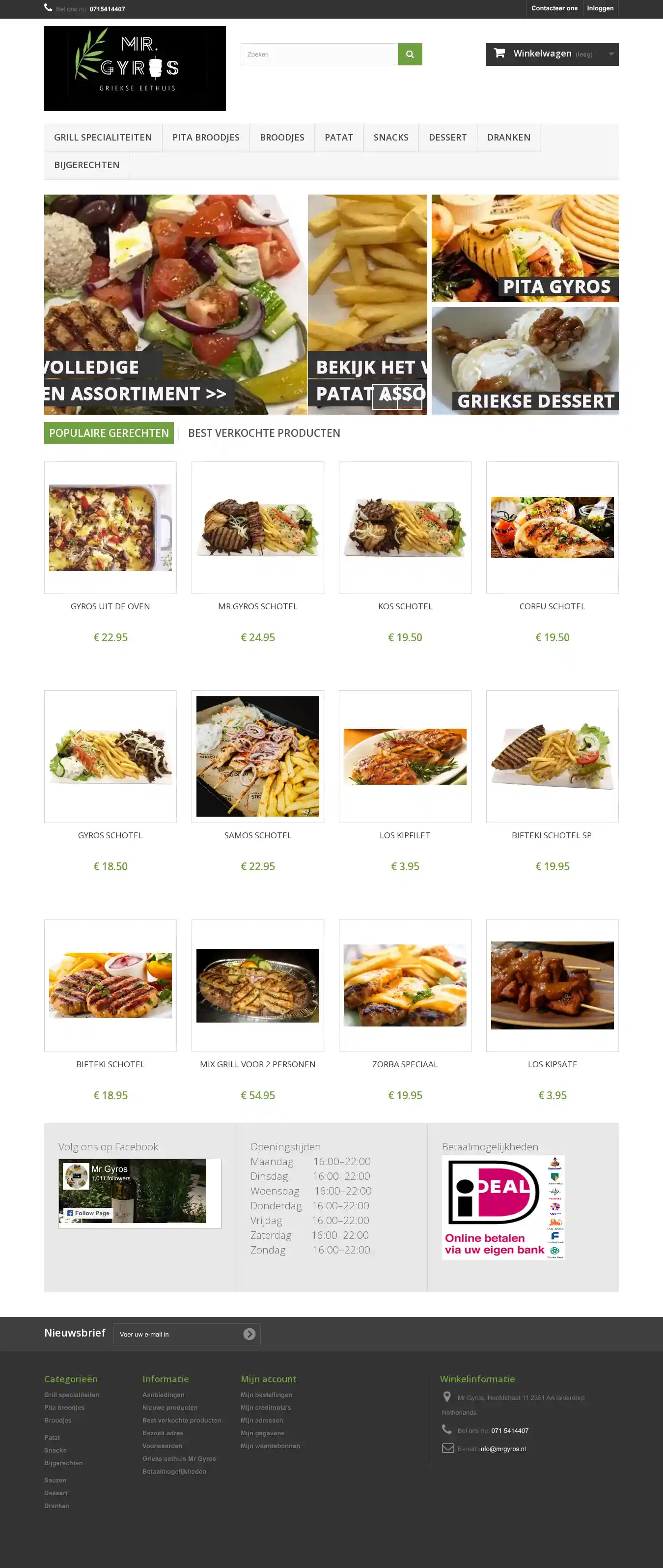Open the Bijgerechten category
This screenshot has width=663, height=1568.
[x=86, y=165]
